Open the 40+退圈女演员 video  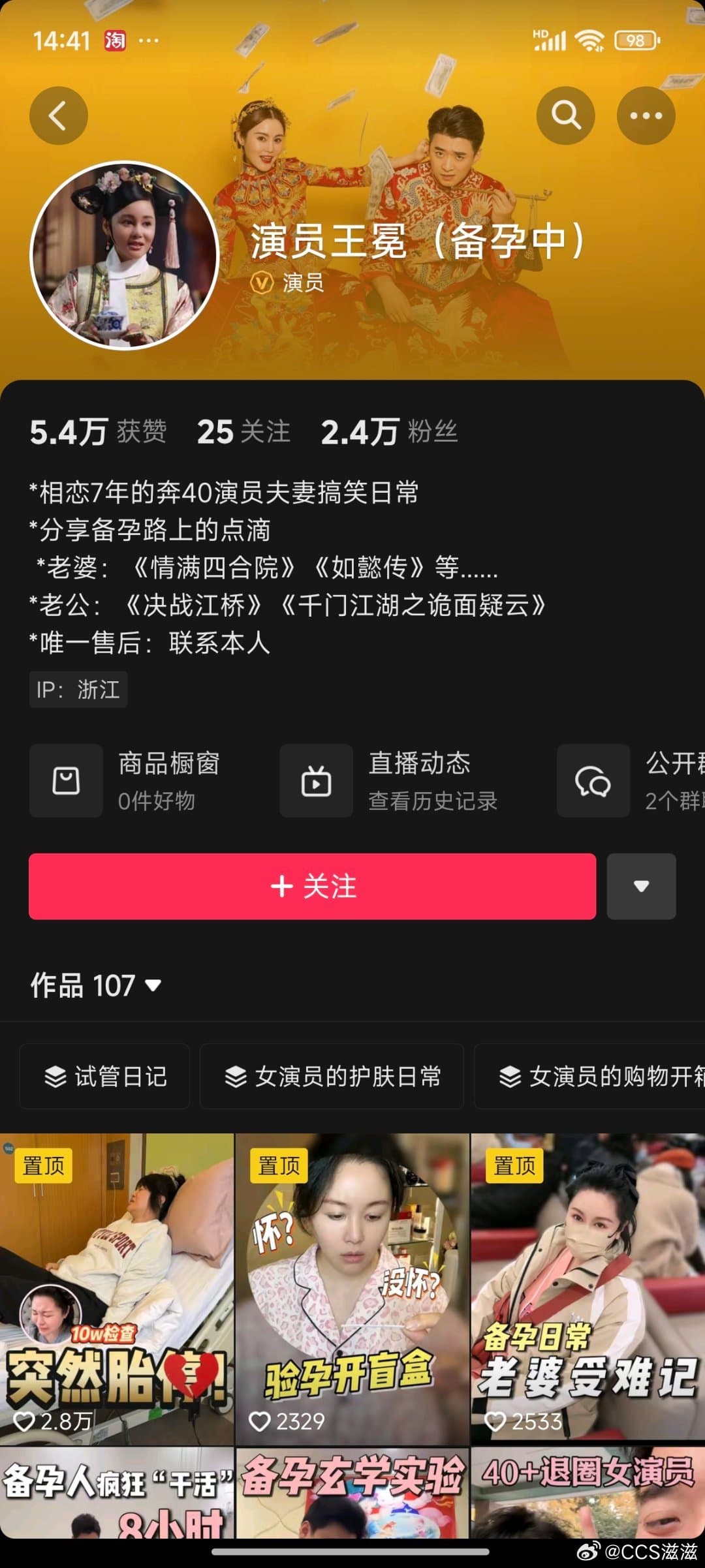click(587, 1494)
